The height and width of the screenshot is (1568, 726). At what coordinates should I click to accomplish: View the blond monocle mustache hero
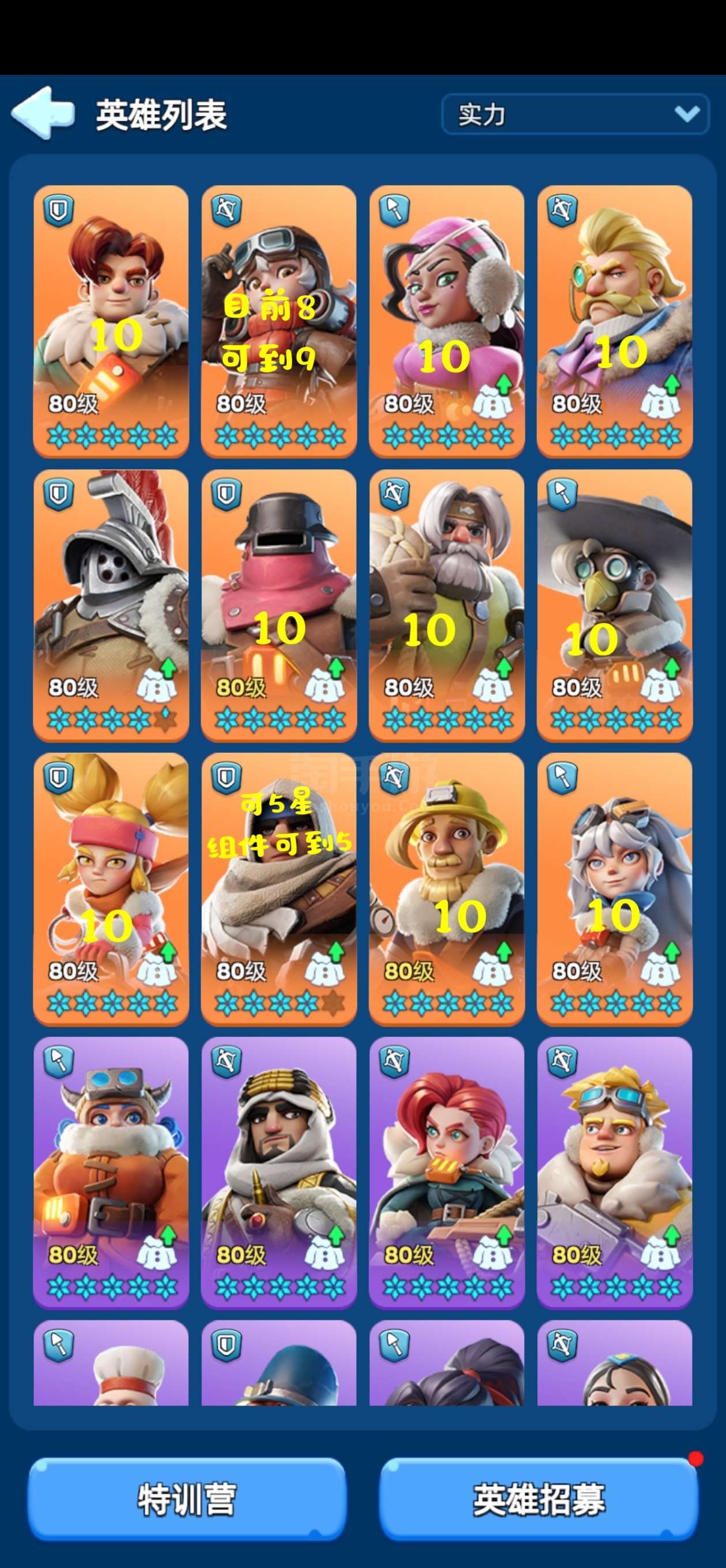coord(615,321)
